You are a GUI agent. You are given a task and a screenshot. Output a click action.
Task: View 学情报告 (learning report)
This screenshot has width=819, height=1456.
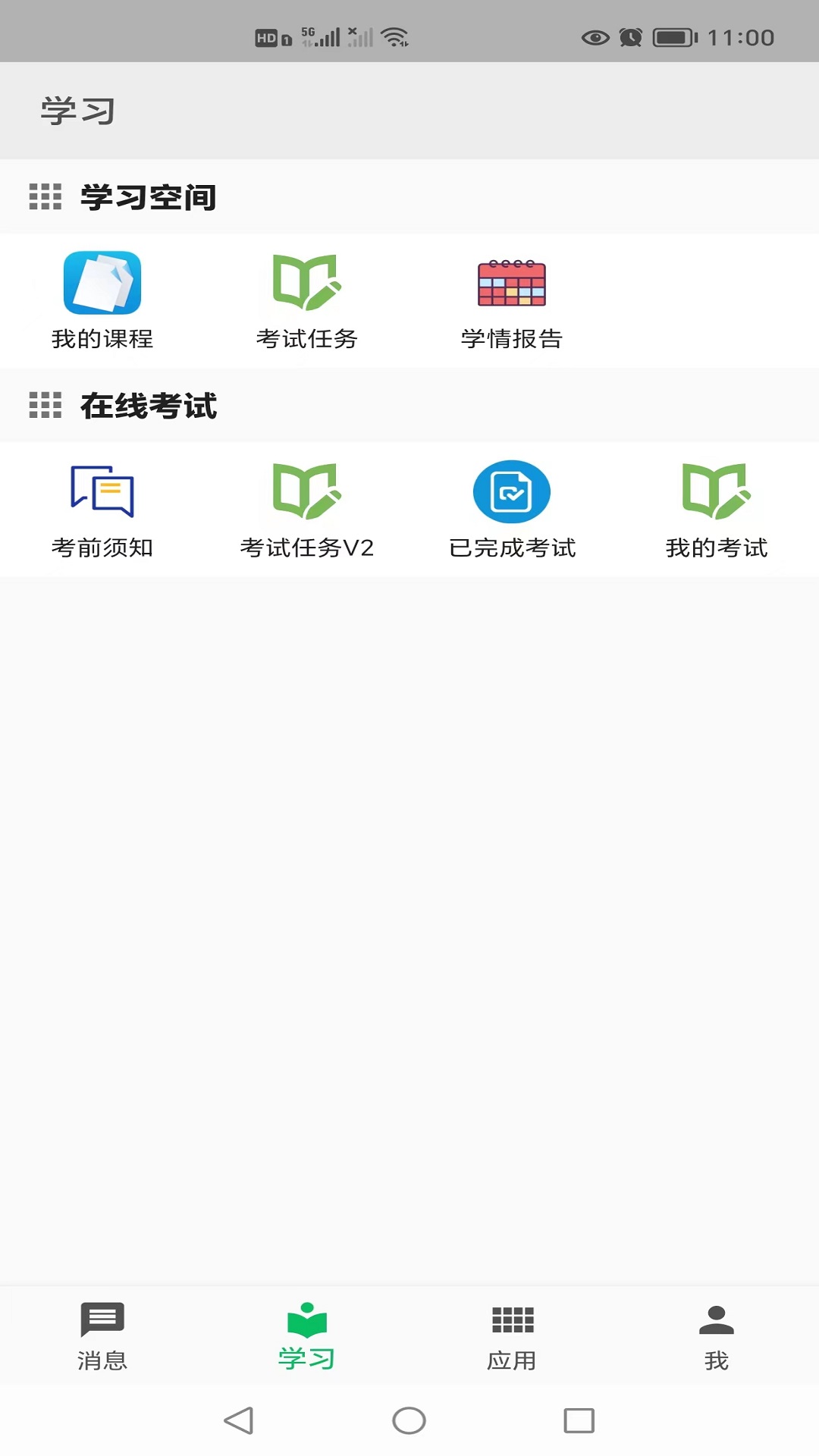pyautogui.click(x=511, y=300)
